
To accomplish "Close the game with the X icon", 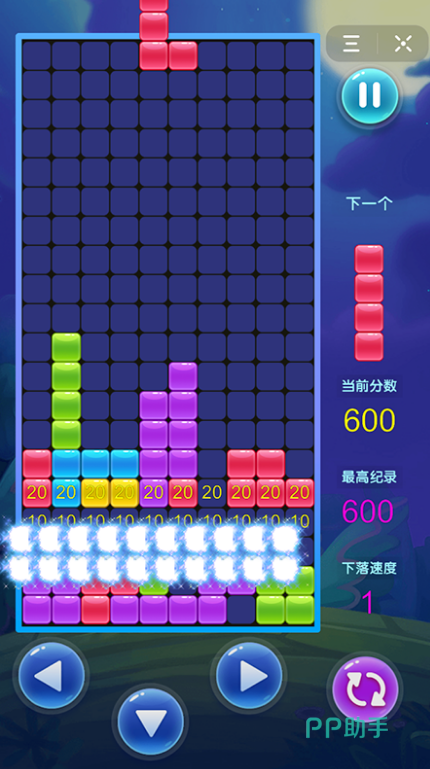I will coord(403,44).
